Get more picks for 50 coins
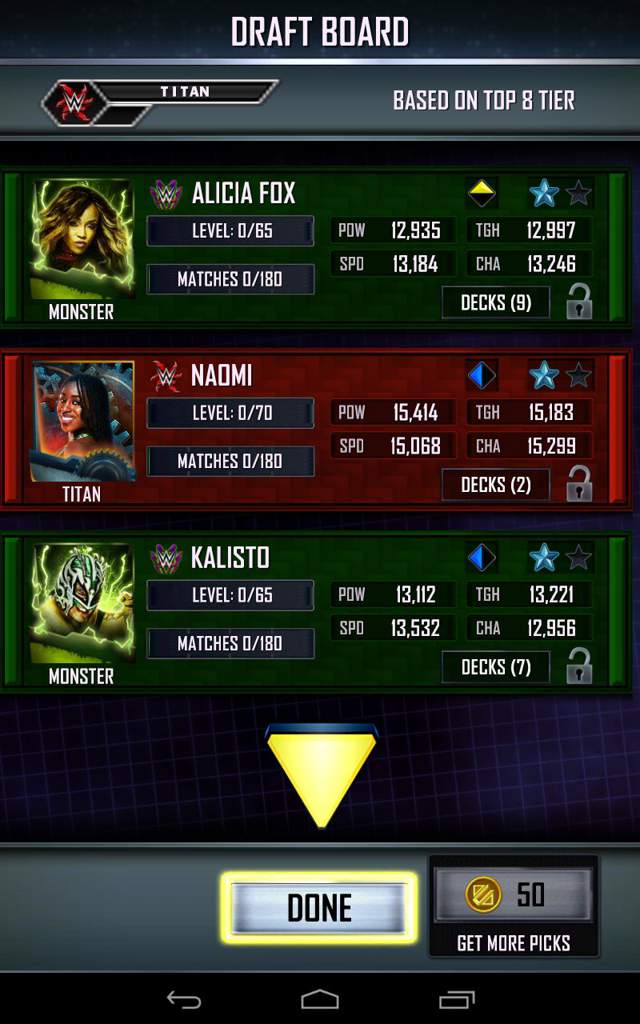 513,905
